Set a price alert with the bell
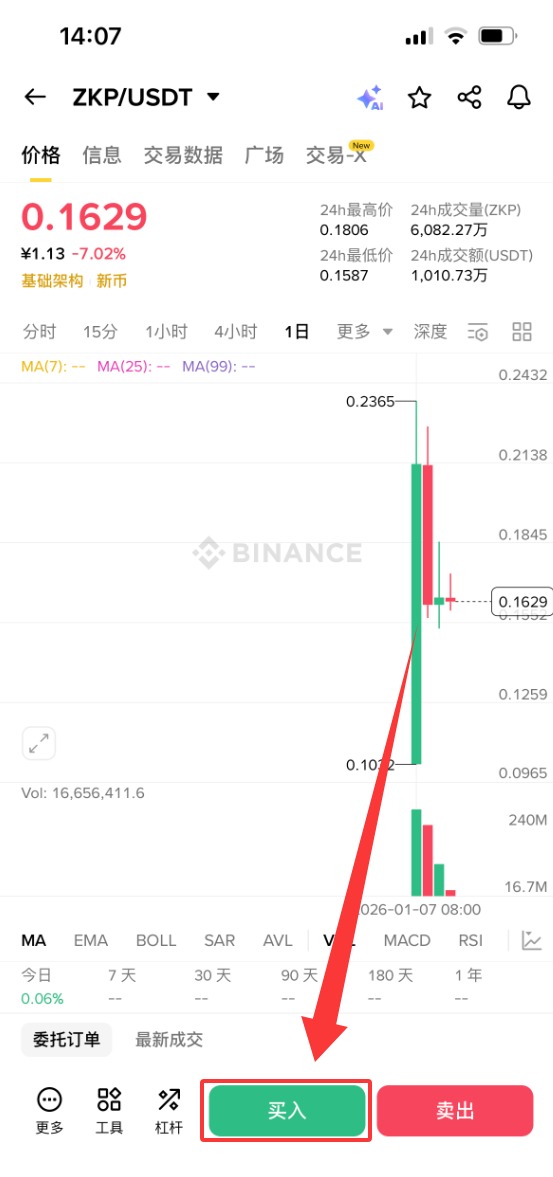The height and width of the screenshot is (1177, 553). point(518,98)
